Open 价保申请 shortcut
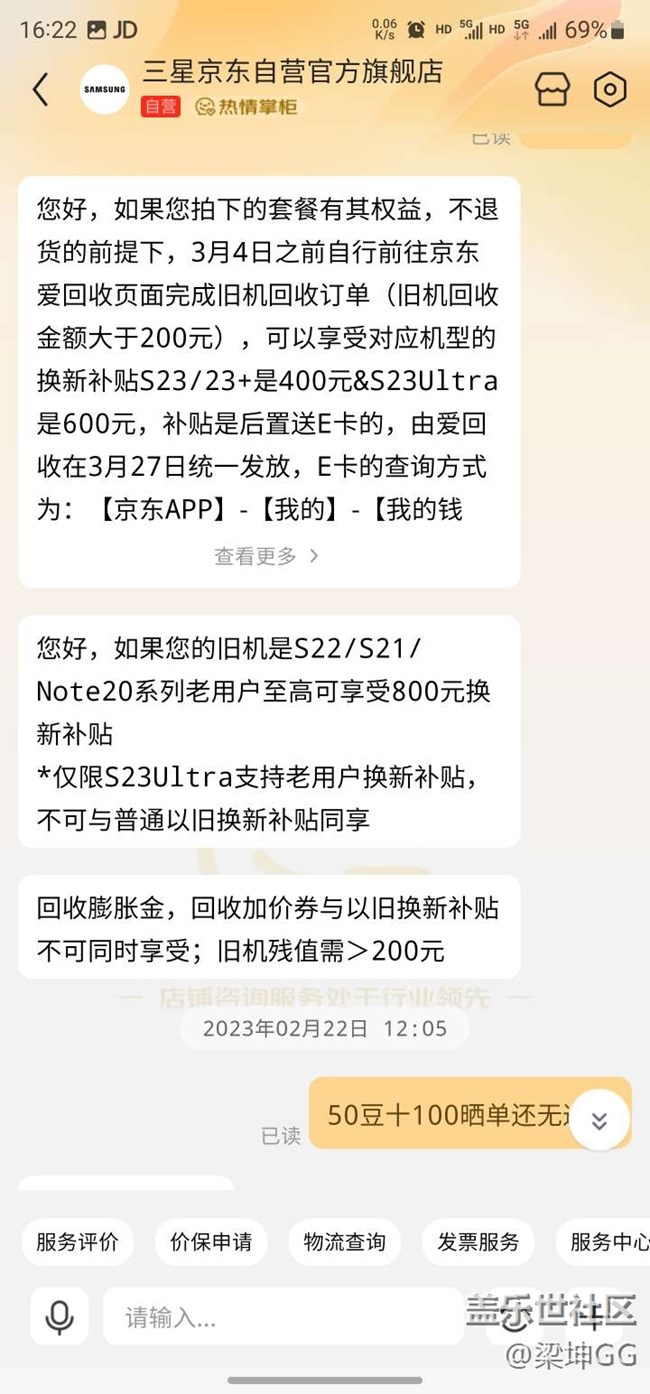The height and width of the screenshot is (1394, 650). (211, 1242)
